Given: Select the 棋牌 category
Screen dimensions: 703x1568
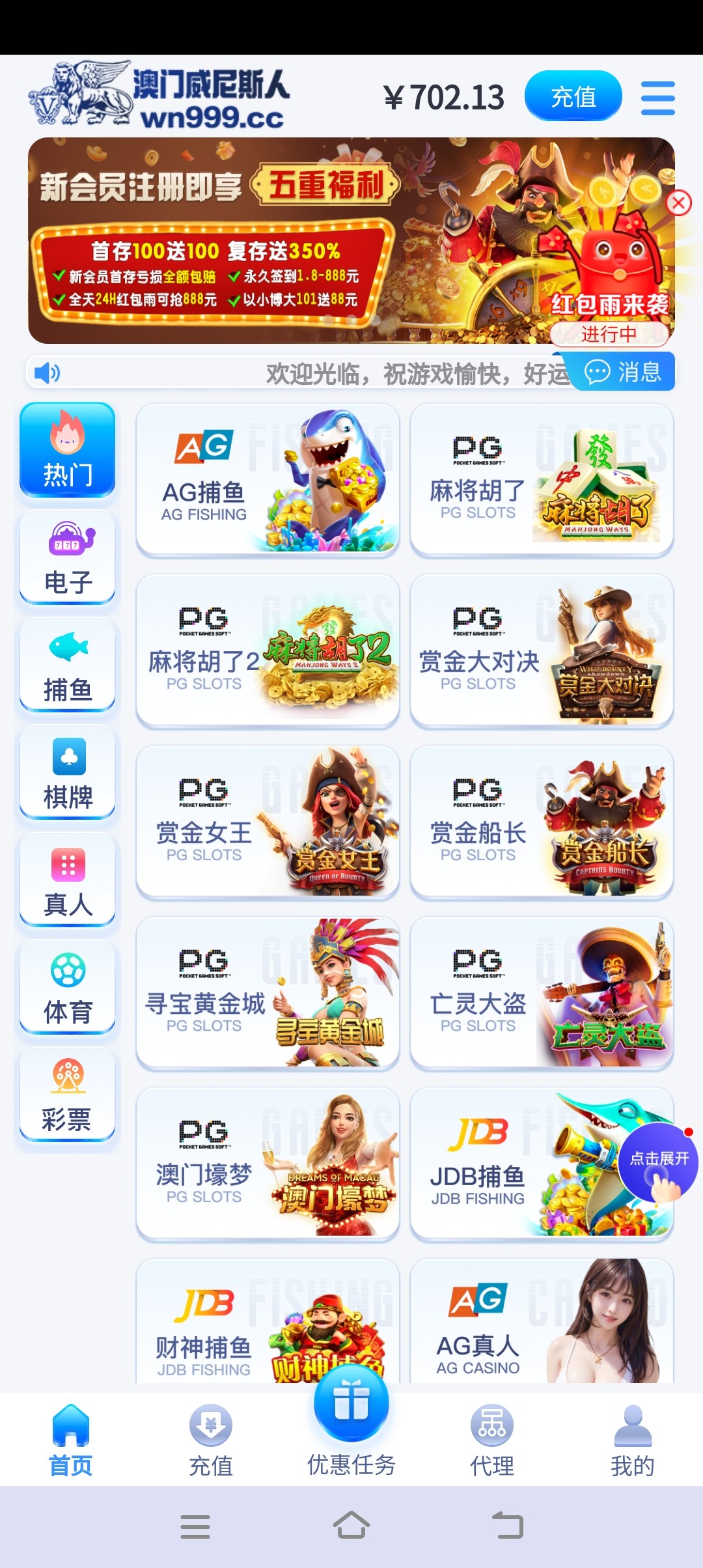Looking at the screenshot, I should (x=68, y=772).
